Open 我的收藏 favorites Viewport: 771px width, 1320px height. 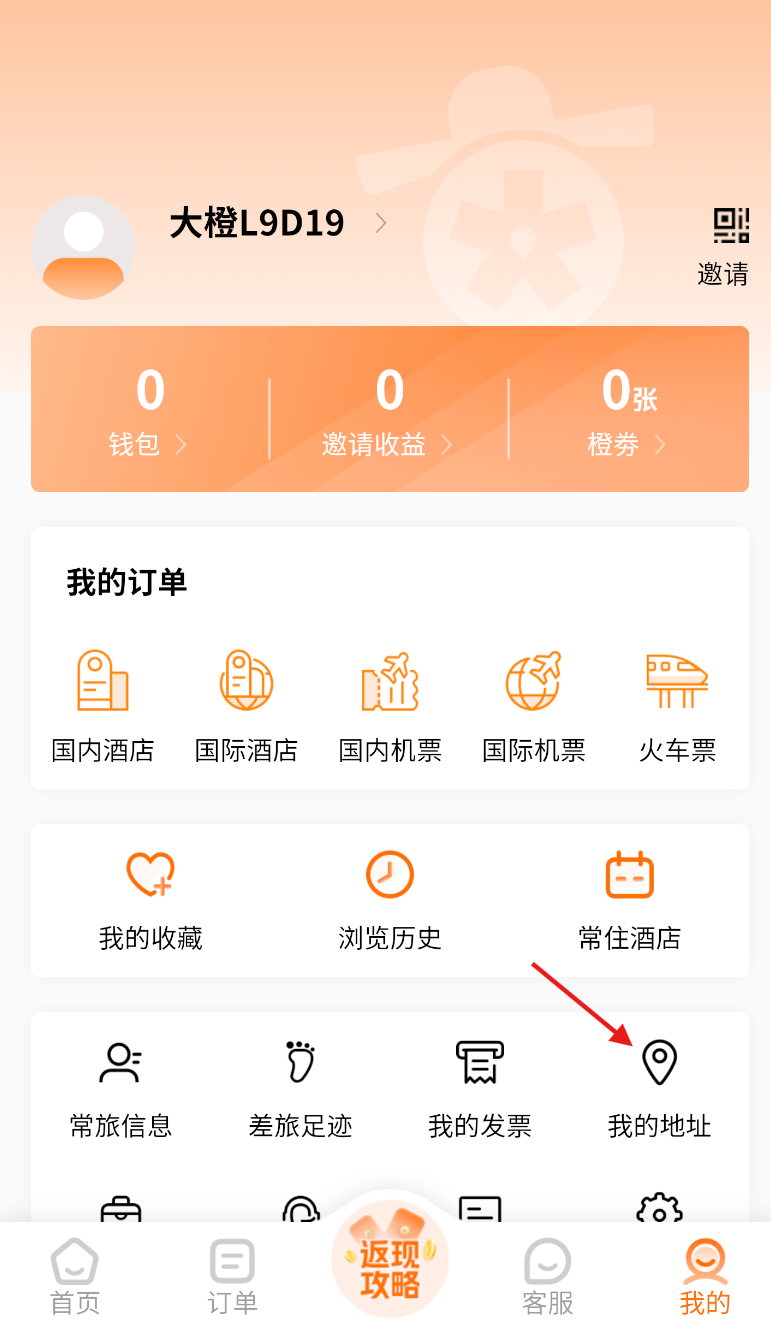(151, 898)
